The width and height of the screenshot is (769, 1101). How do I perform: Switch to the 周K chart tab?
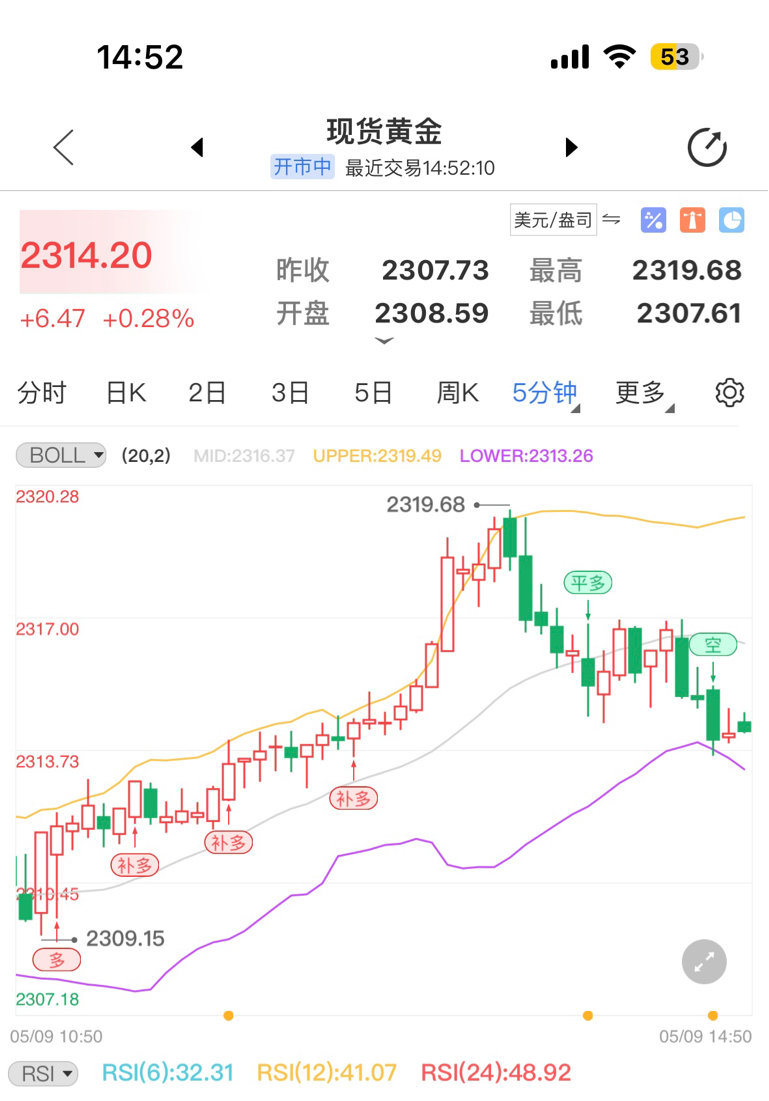pos(457,393)
